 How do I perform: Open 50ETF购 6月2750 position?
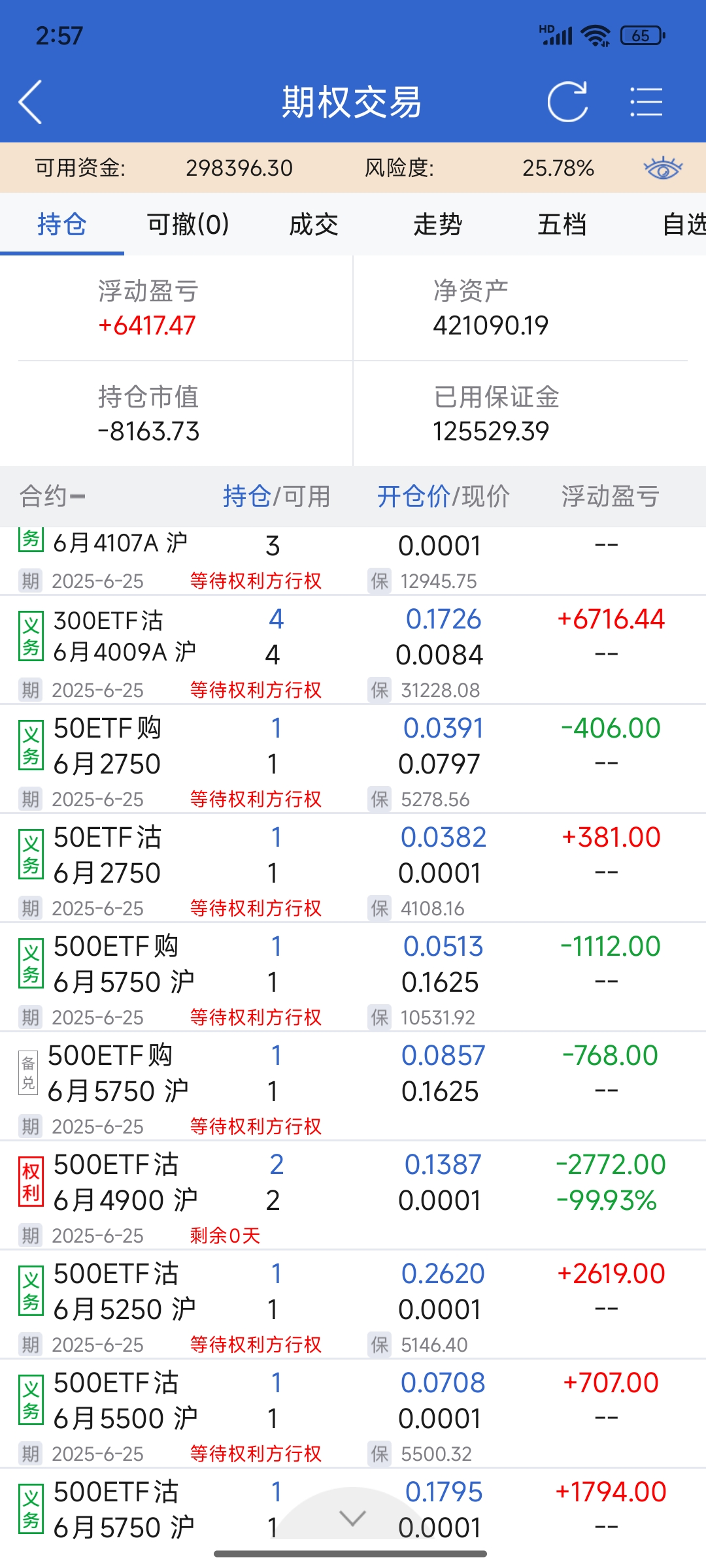108,746
